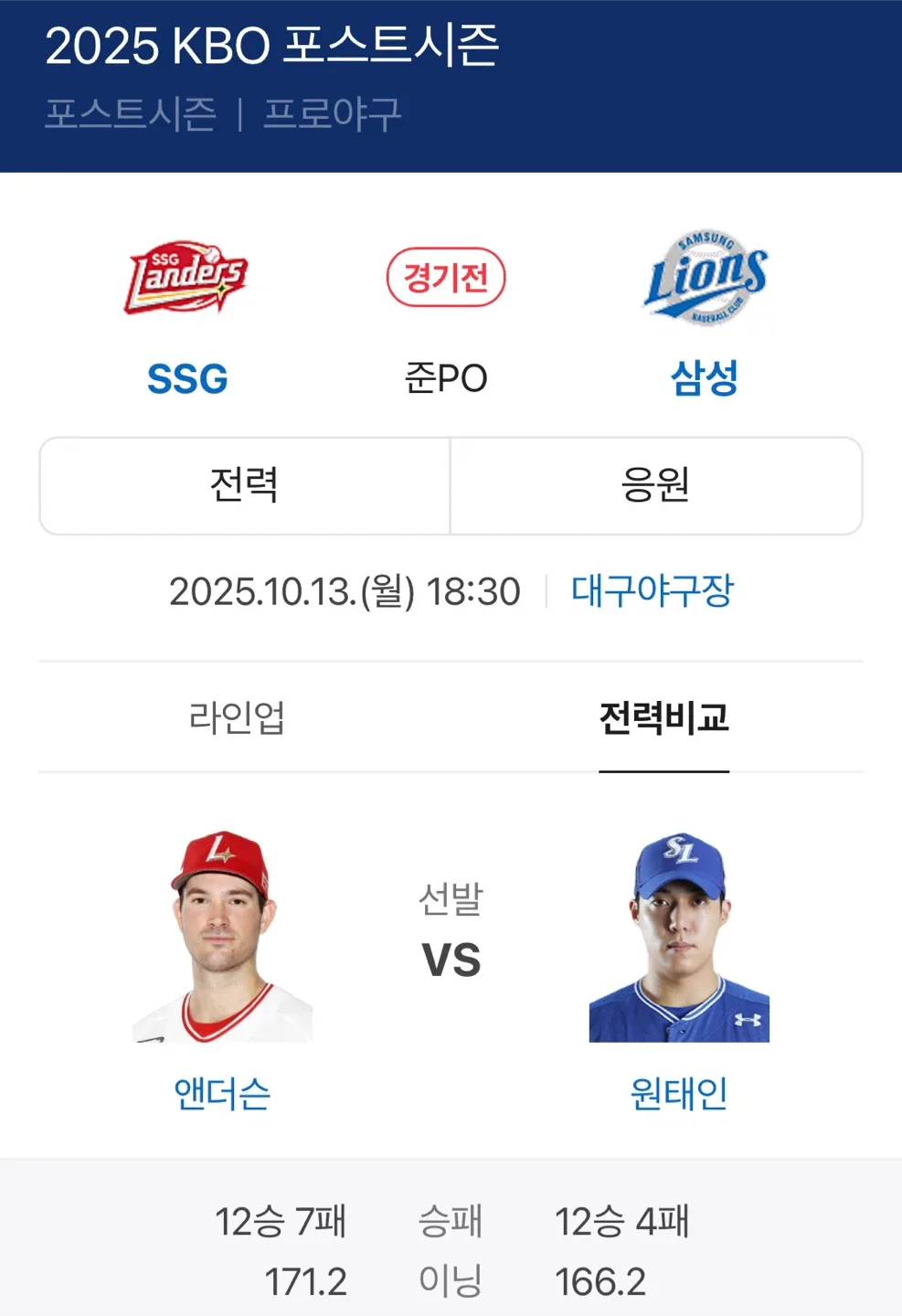Tap the 프로야구 breadcrumb link
The width and height of the screenshot is (902, 1316).
(333, 114)
